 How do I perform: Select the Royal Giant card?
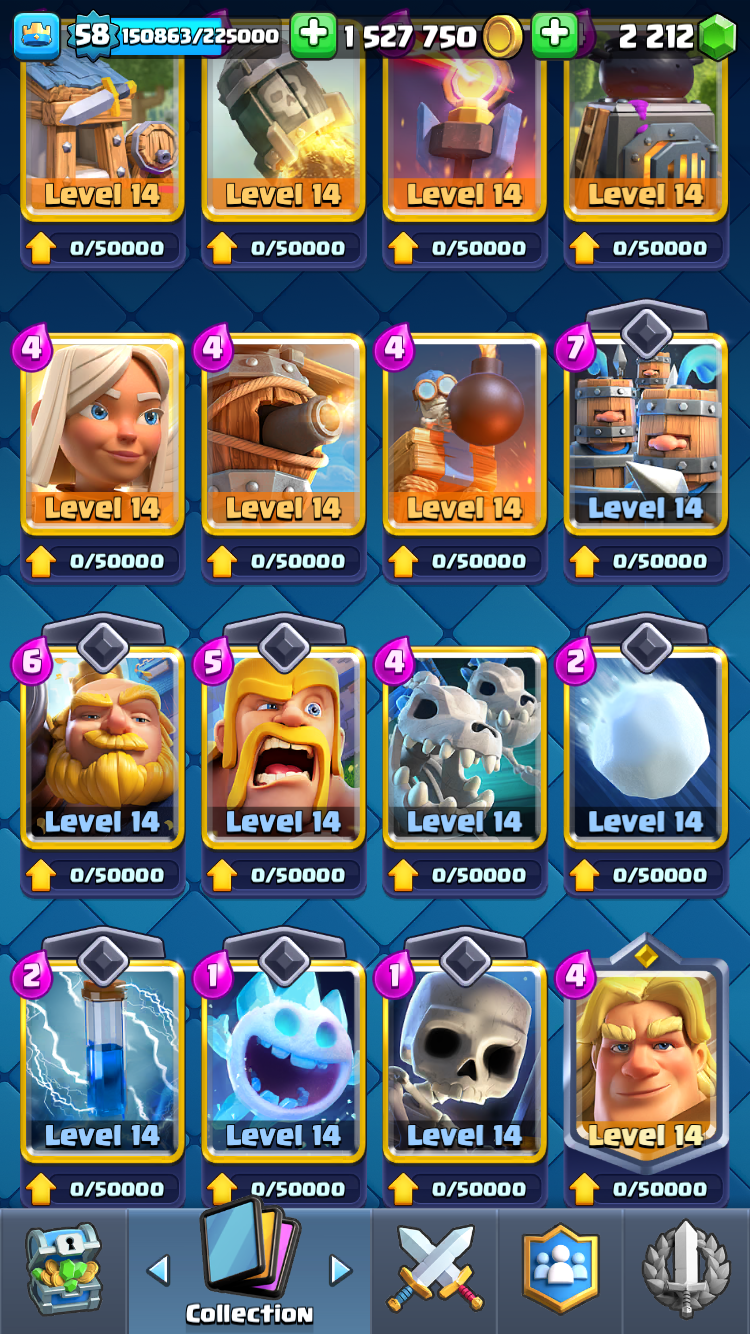pos(102,747)
